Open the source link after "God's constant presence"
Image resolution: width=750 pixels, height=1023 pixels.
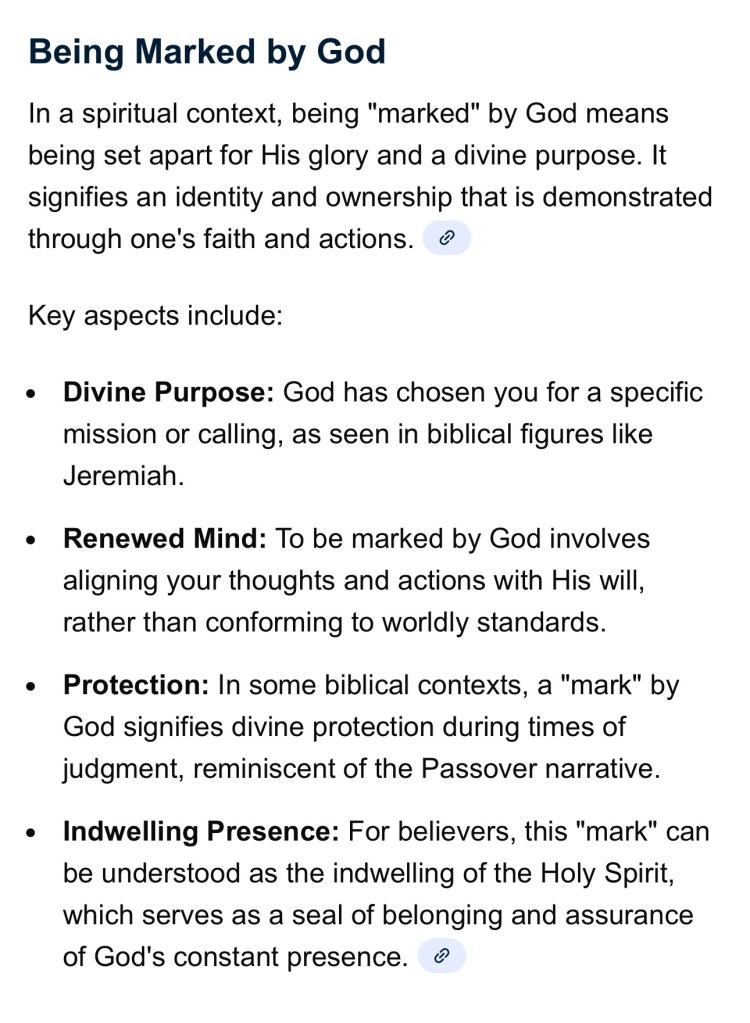pos(442,956)
